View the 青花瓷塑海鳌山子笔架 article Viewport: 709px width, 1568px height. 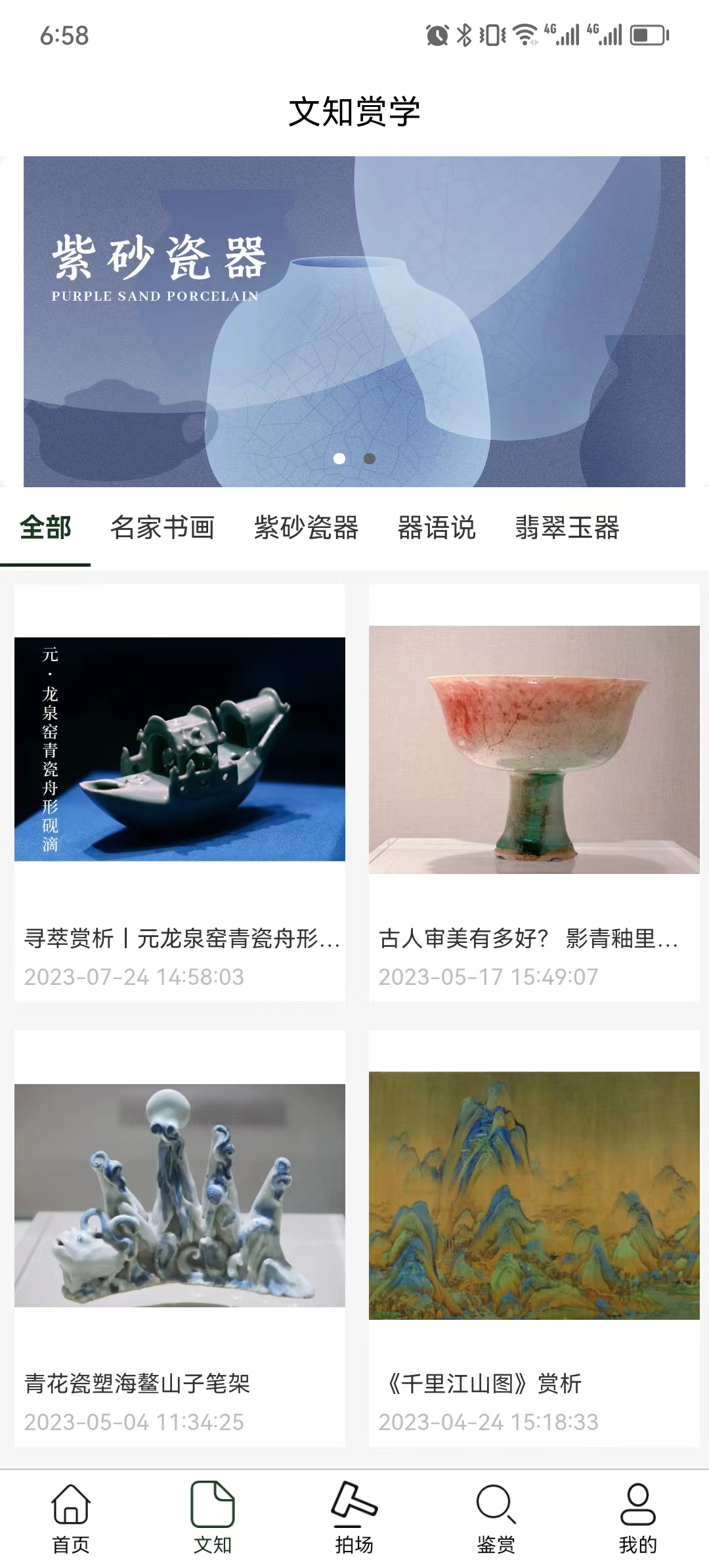(x=180, y=1238)
